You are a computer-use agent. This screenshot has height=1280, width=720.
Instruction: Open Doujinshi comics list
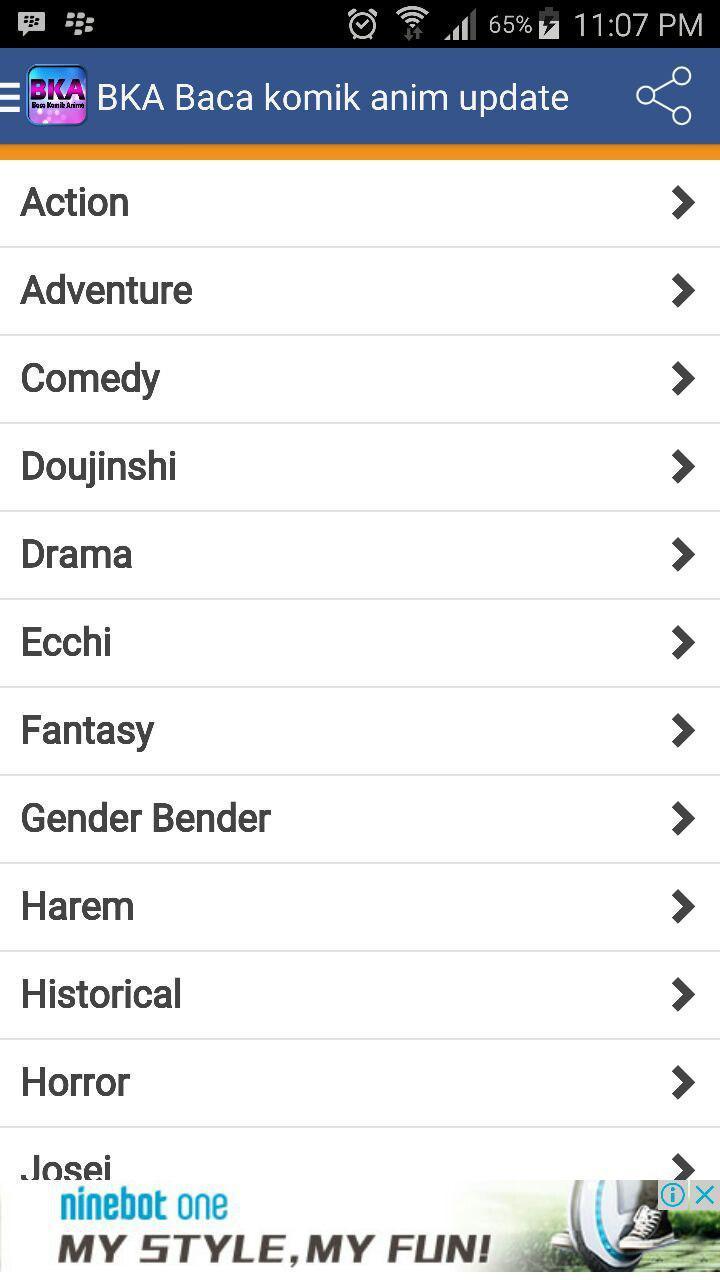pos(360,467)
